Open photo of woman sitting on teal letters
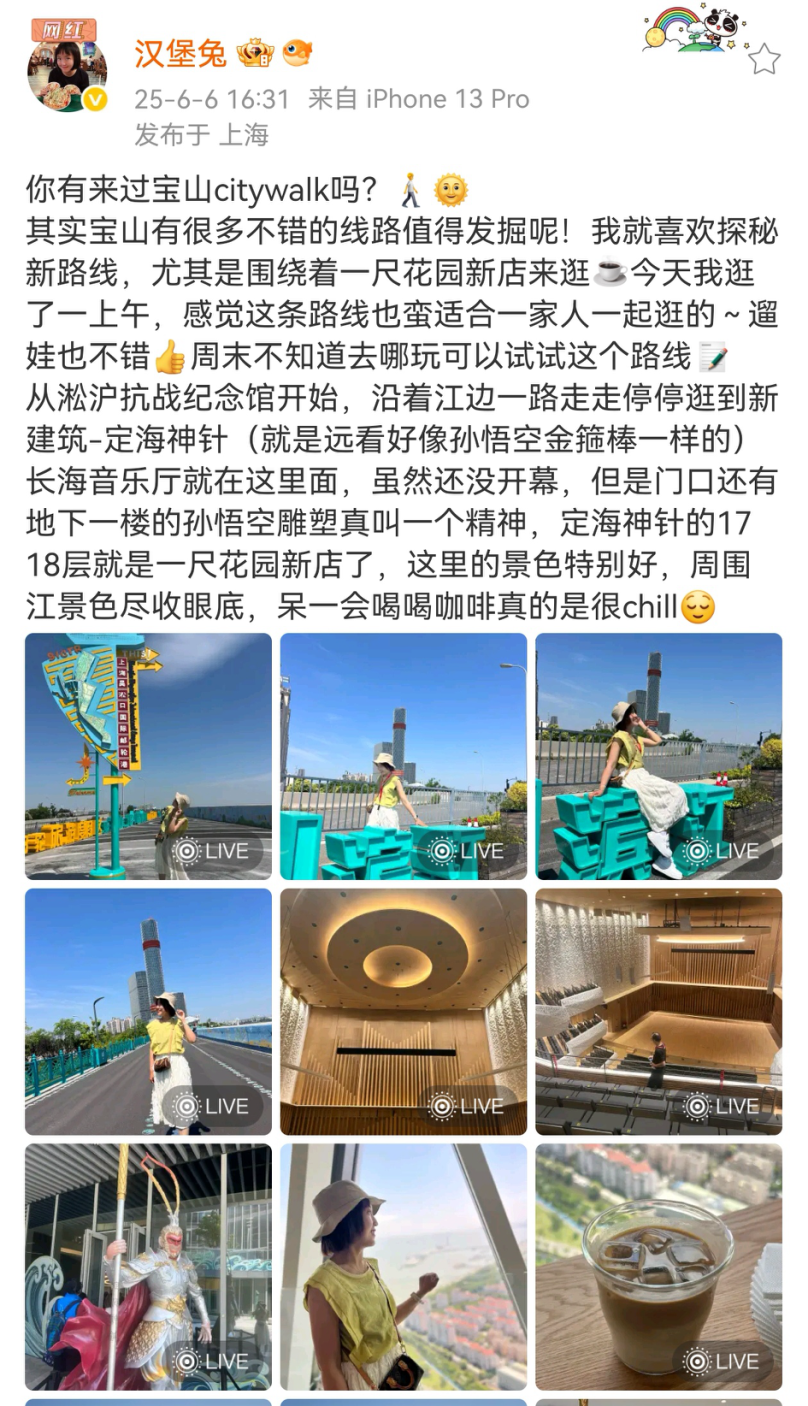The height and width of the screenshot is (1406, 808). pyautogui.click(x=658, y=756)
